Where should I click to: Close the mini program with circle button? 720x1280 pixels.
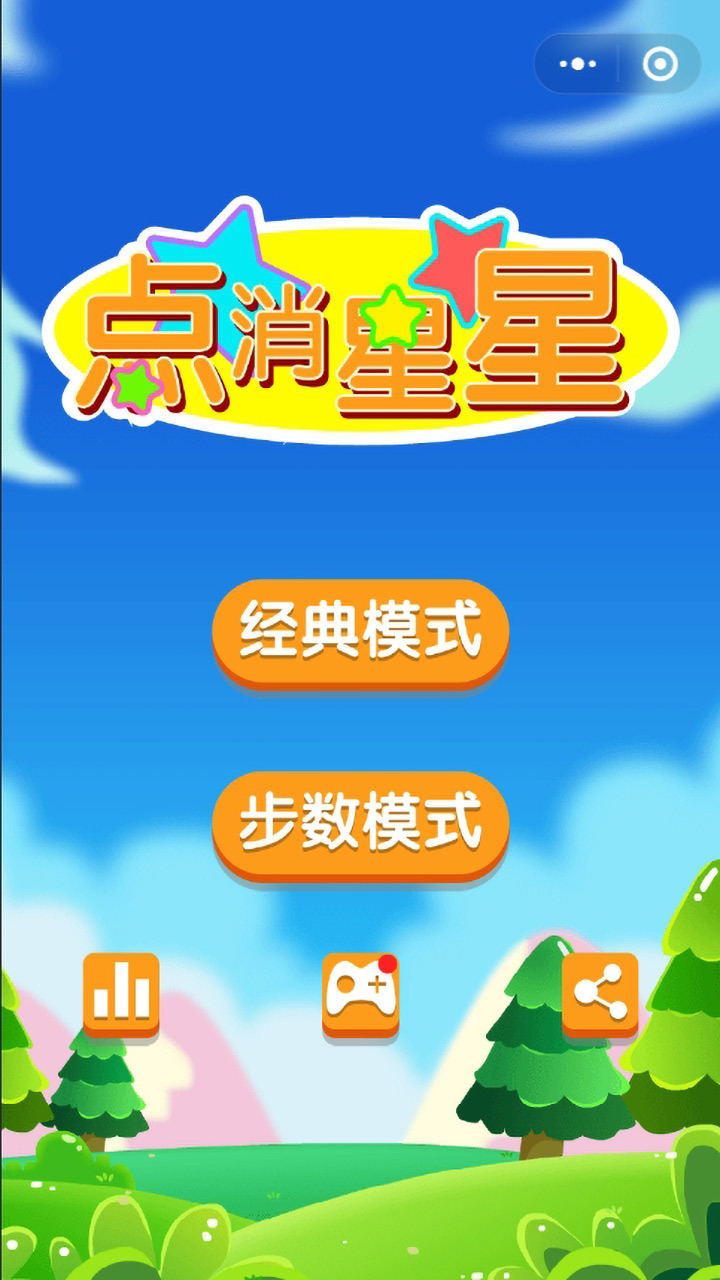pos(659,64)
